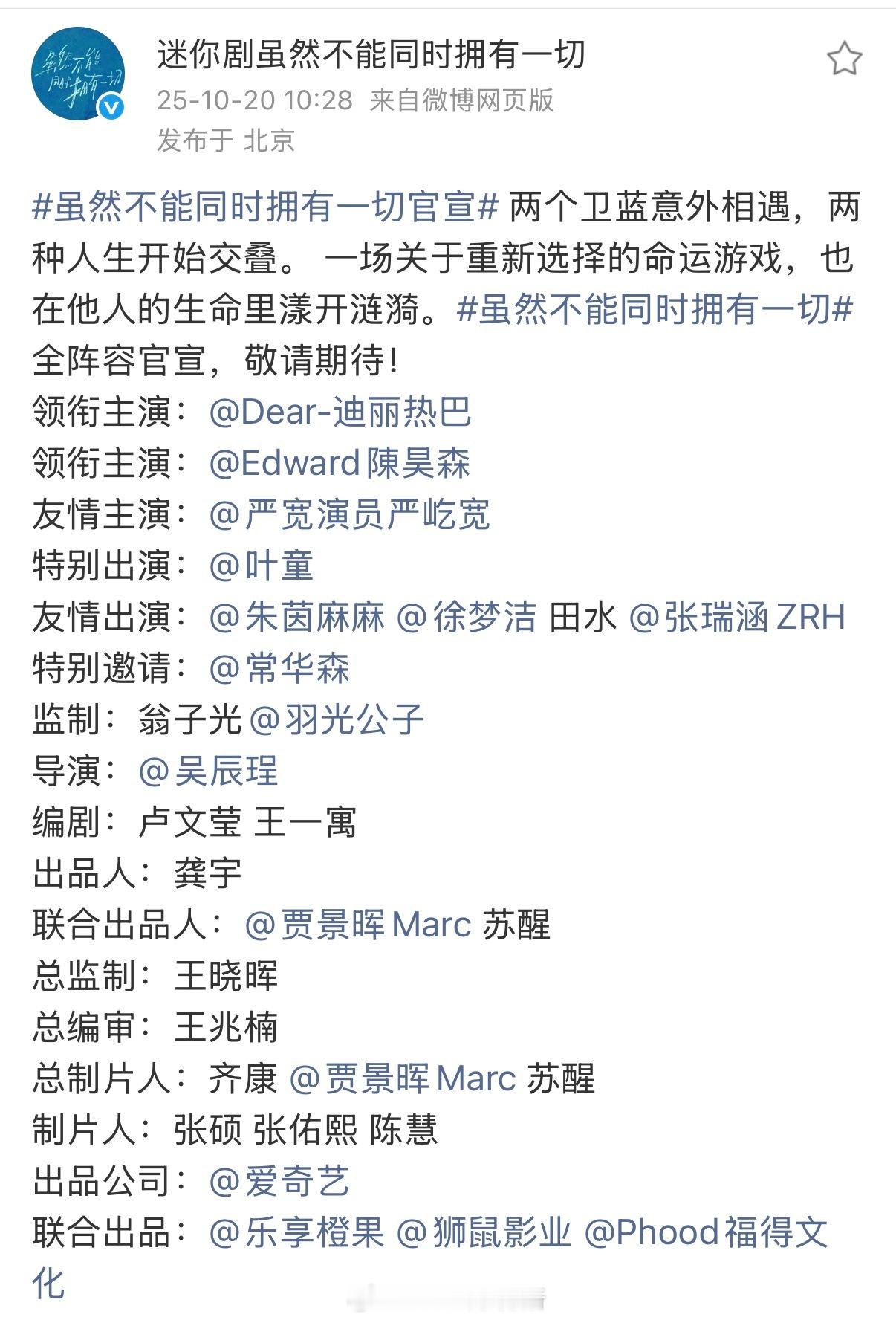Open mention @狮鼠影业
Viewport: 896px width, 1320px height.
tap(484, 1232)
